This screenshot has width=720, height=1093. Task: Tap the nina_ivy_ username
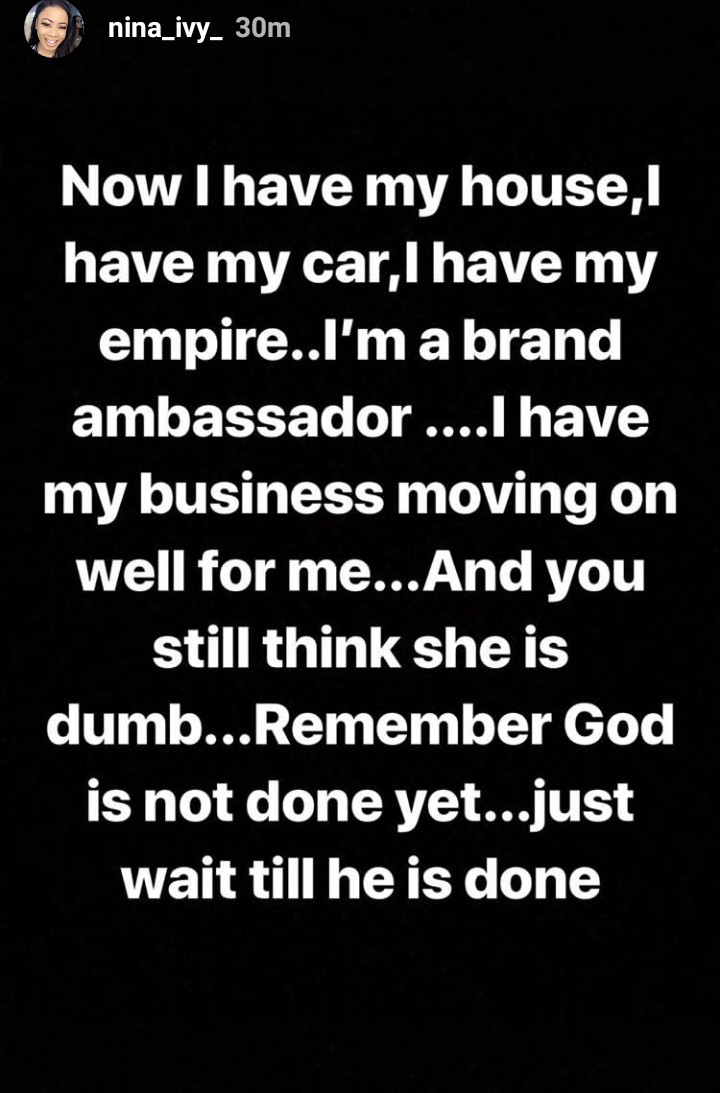165,29
